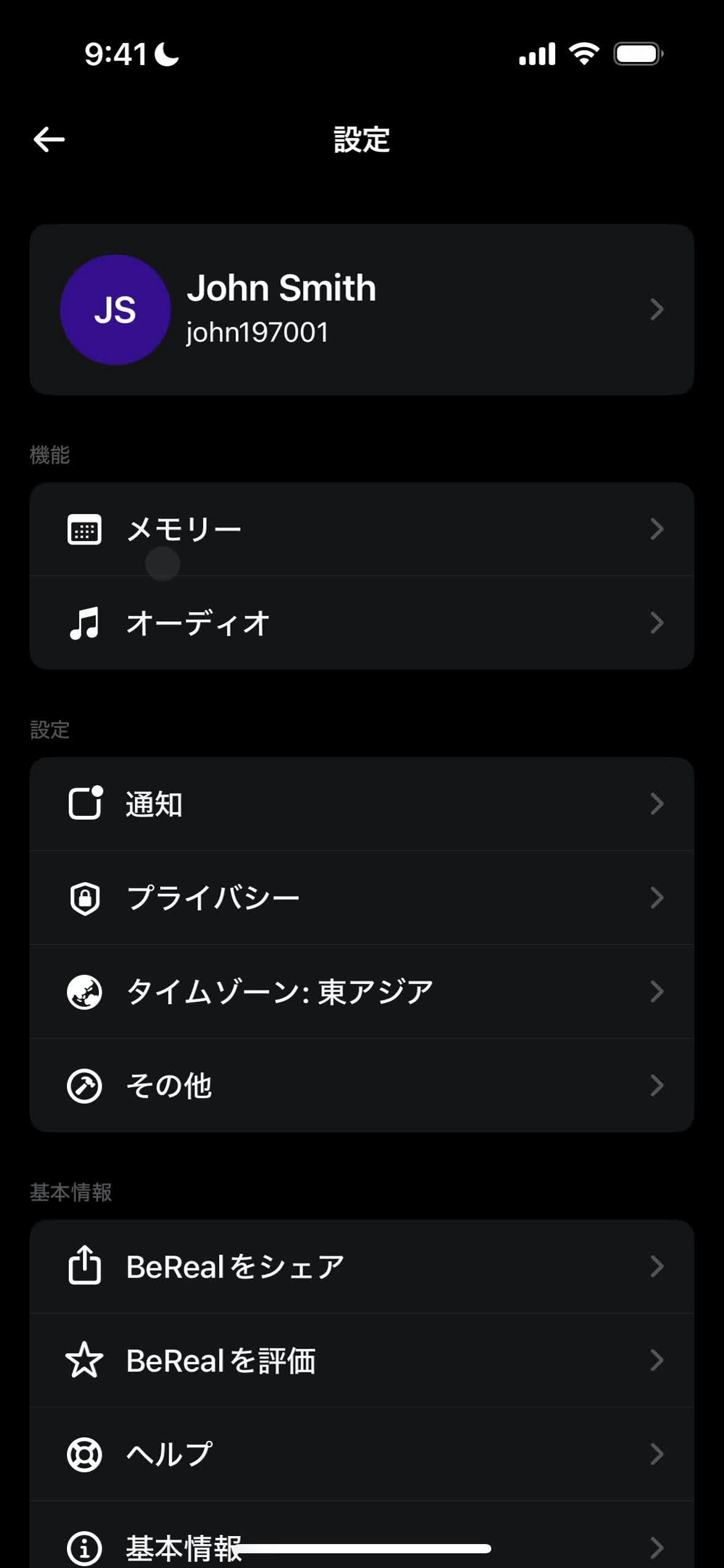The width and height of the screenshot is (724, 1568).
Task: Open John Smith's profile card
Action: coord(362,309)
